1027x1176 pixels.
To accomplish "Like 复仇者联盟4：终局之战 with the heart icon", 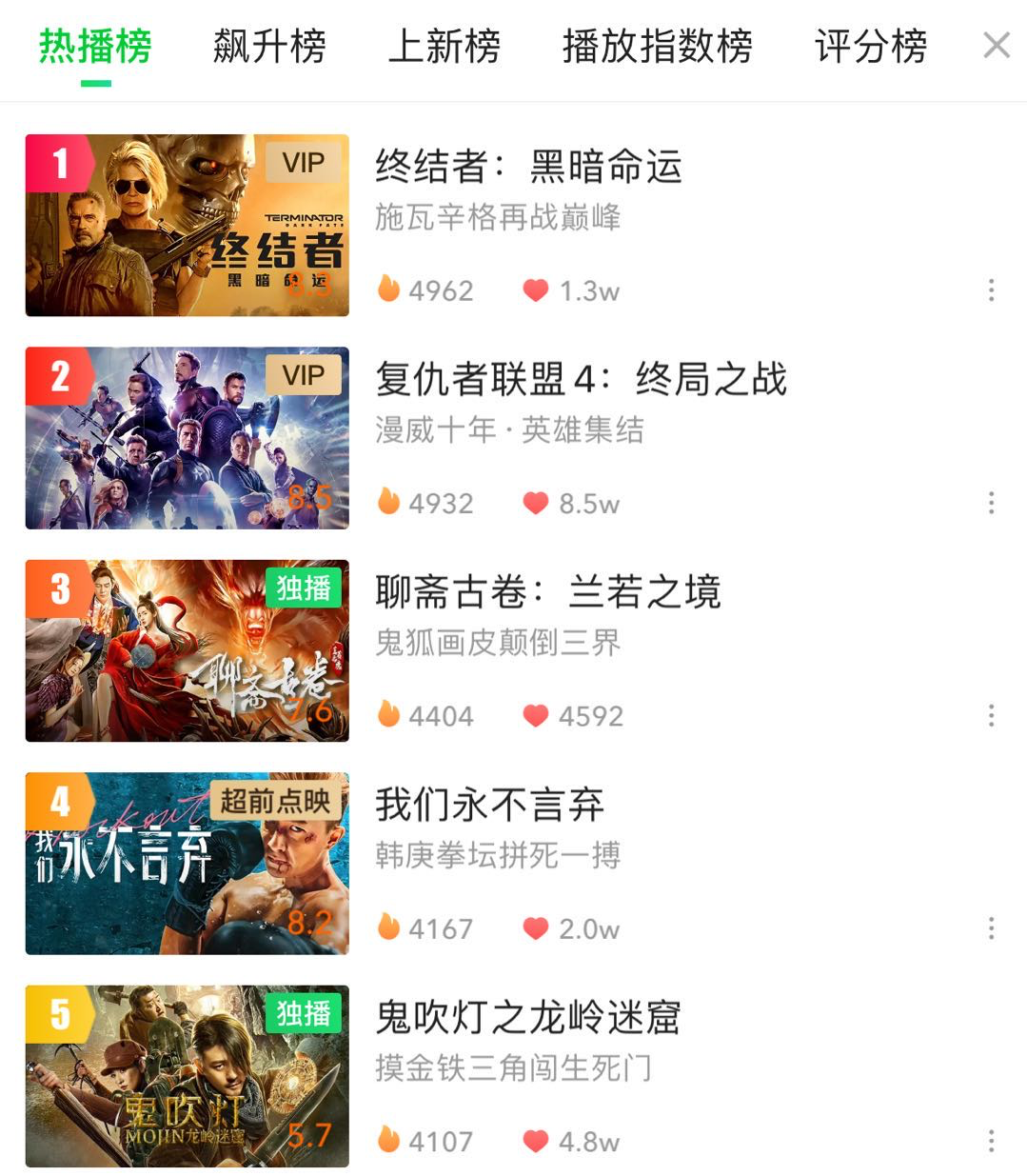I will tap(536, 503).
